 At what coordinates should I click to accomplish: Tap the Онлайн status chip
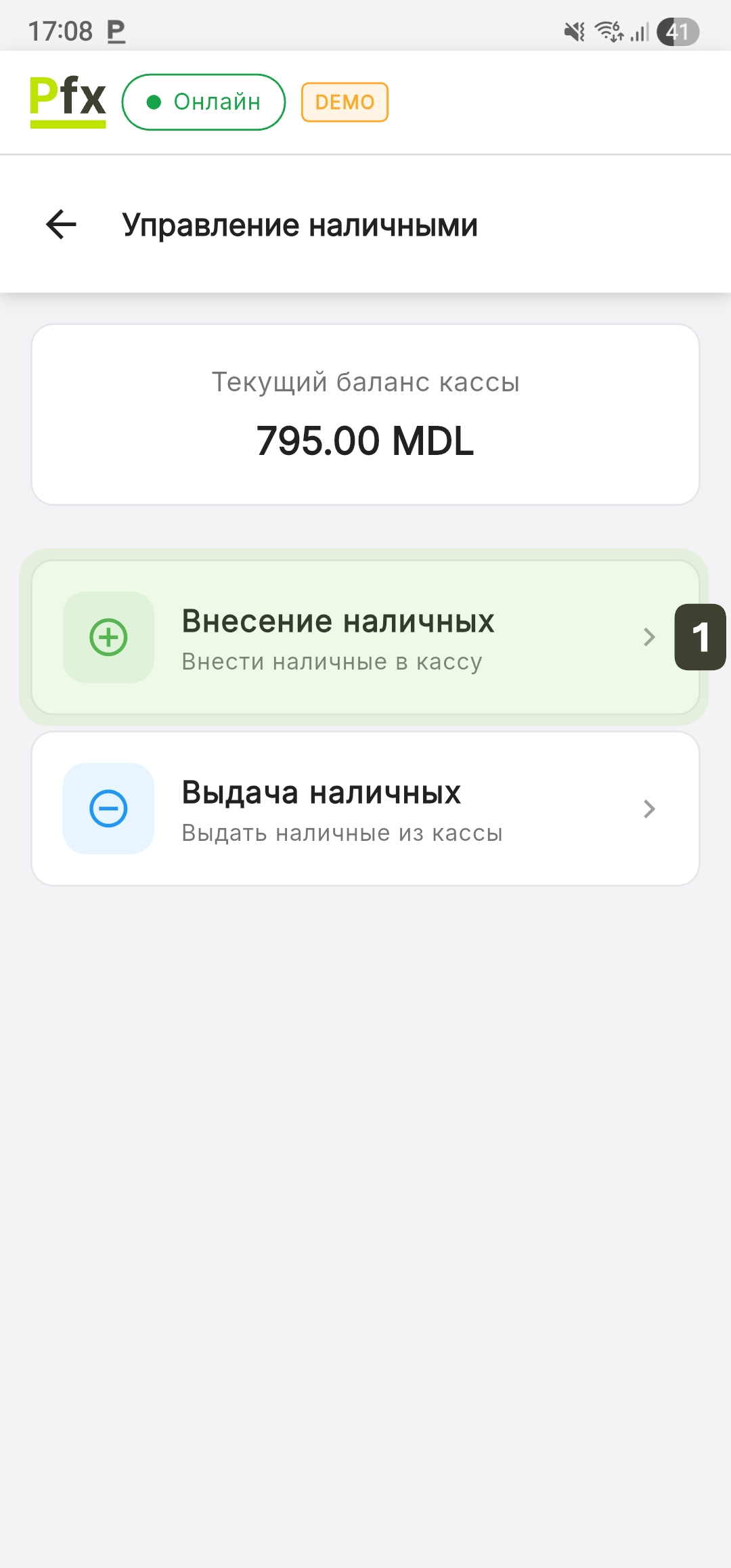point(203,102)
